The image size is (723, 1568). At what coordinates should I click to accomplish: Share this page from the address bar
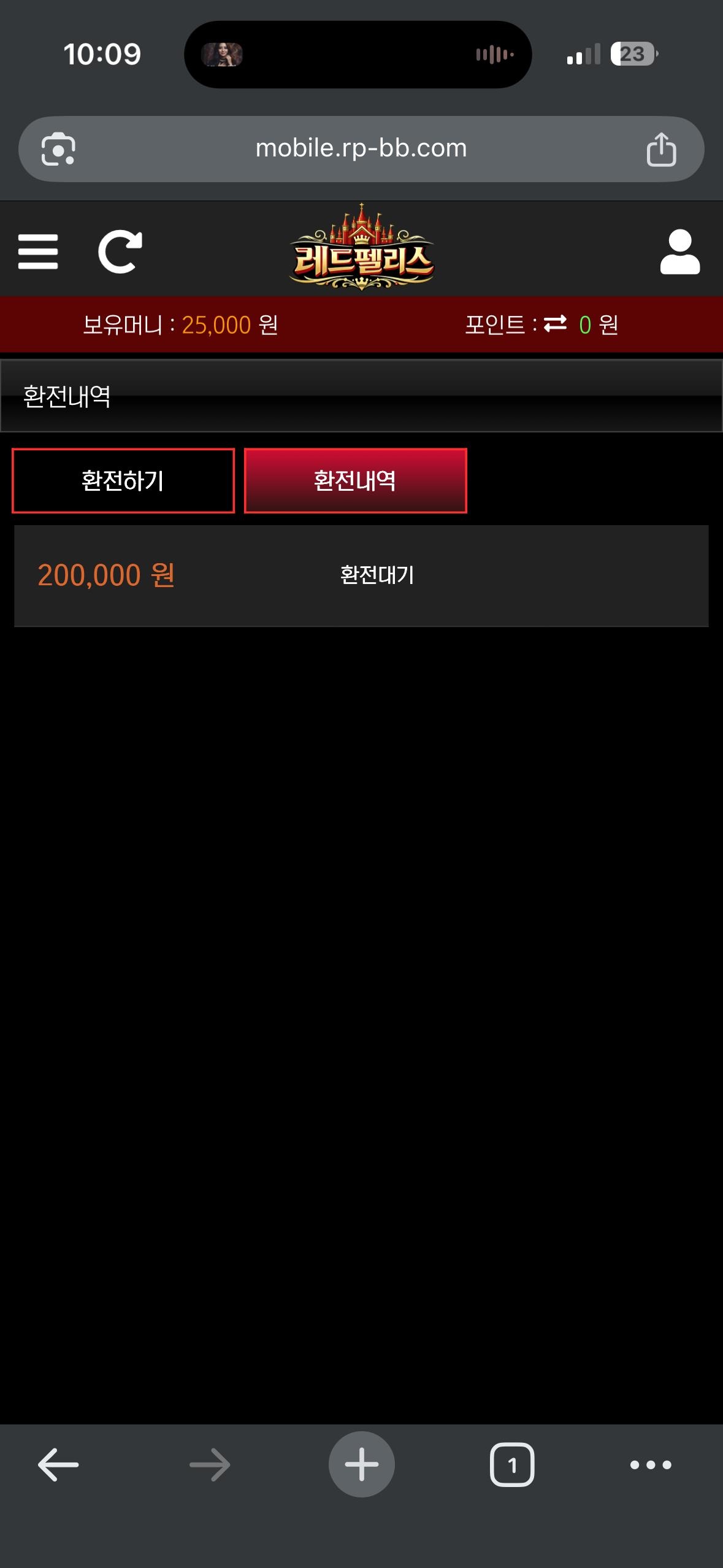pos(660,149)
